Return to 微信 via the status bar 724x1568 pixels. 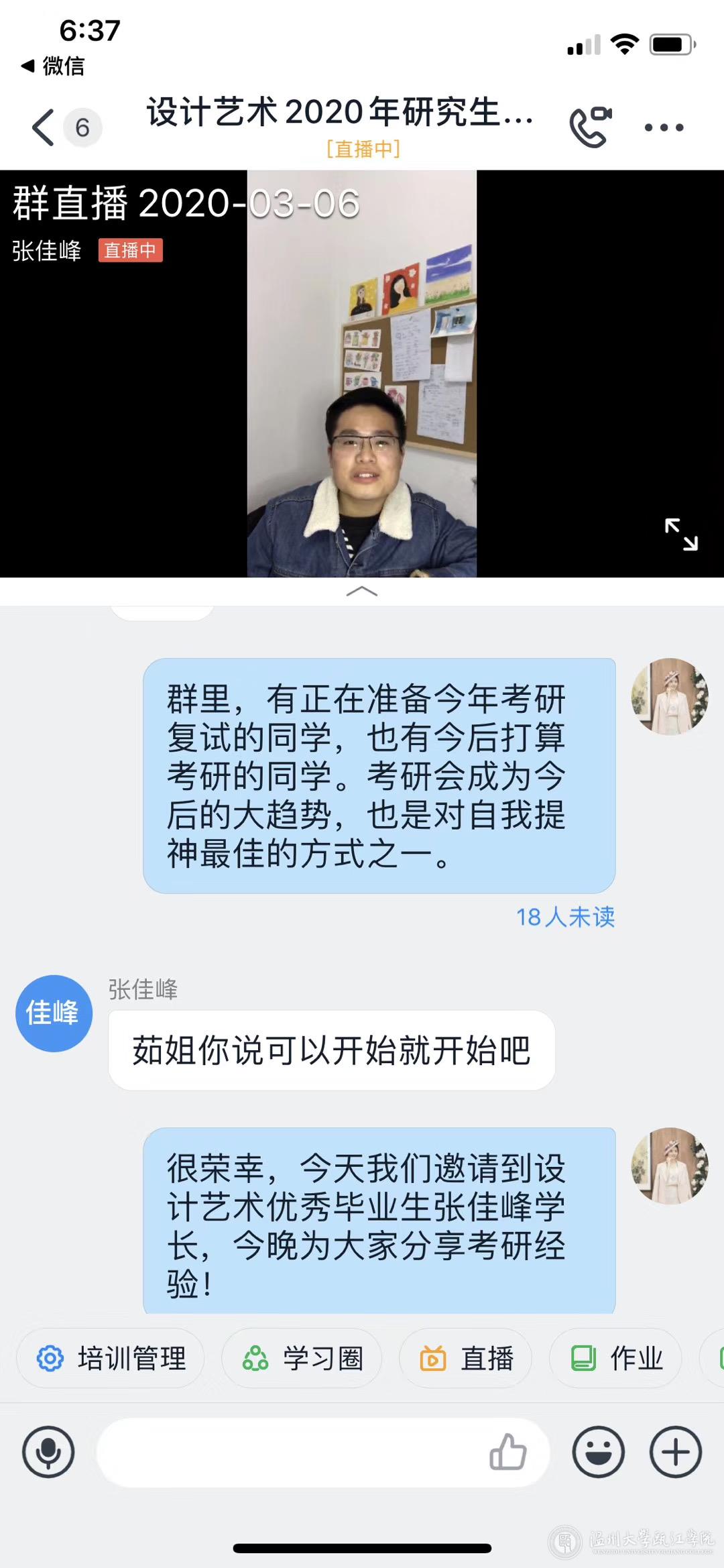(x=53, y=66)
